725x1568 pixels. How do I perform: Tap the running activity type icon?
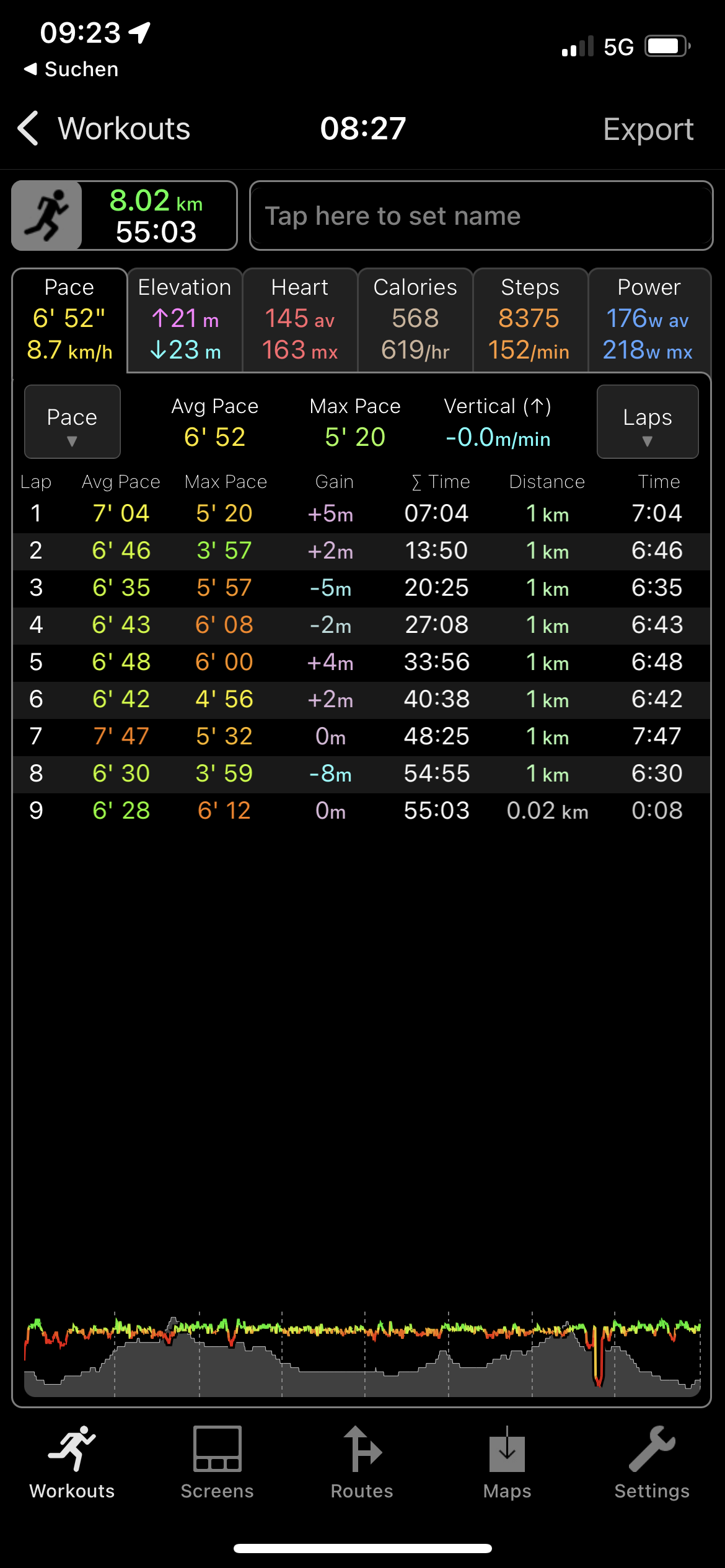47,216
